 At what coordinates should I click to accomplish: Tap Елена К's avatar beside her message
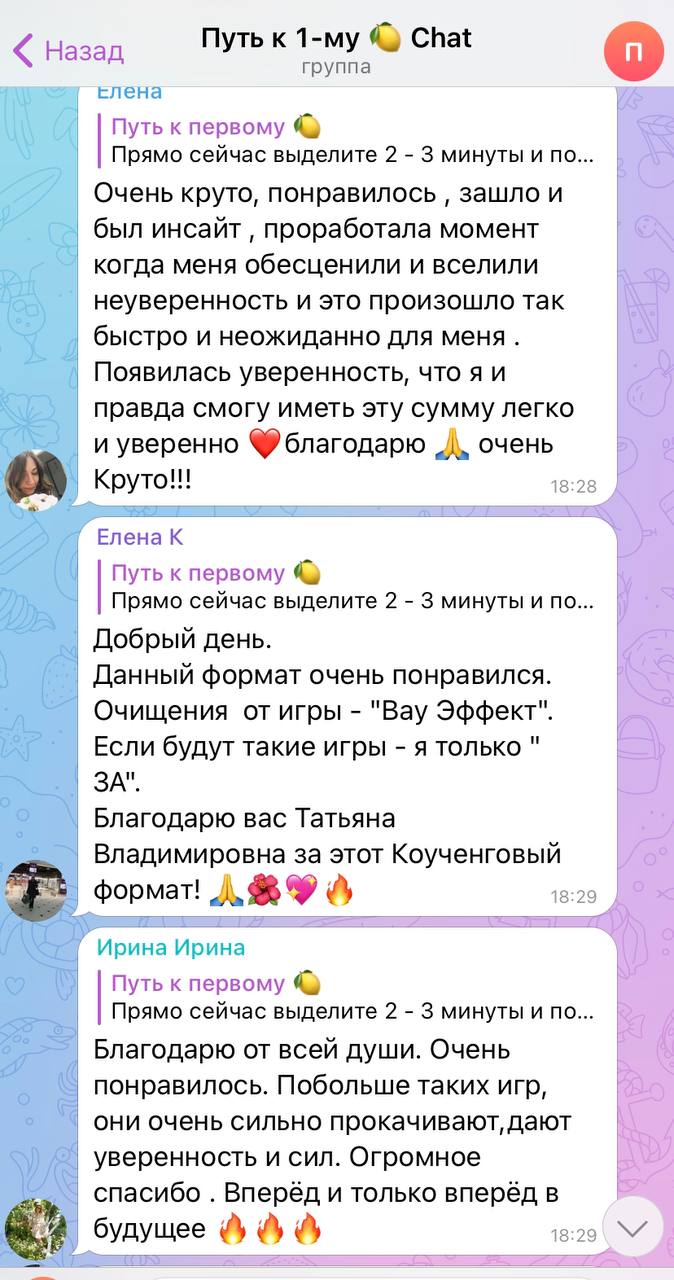[36, 889]
